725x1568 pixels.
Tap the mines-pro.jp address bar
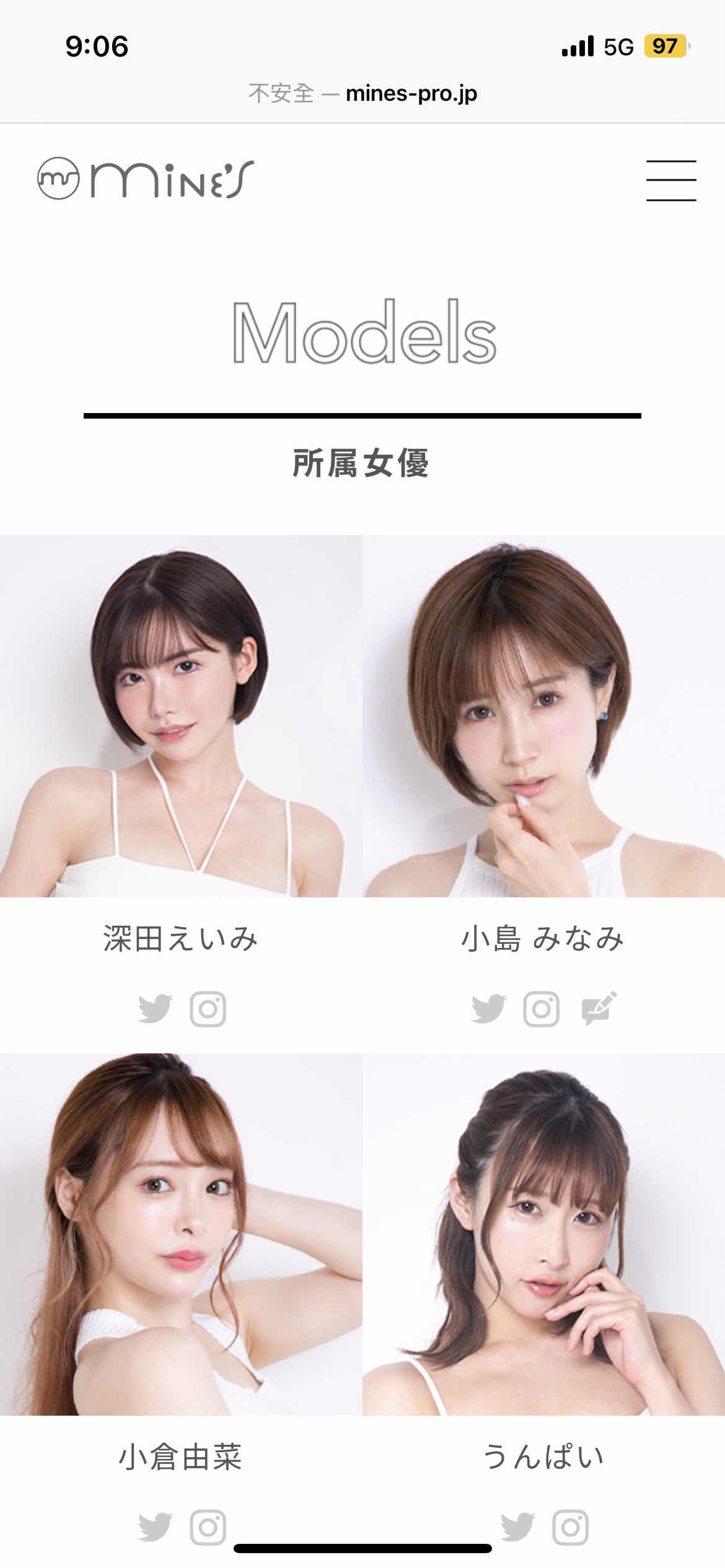tap(362, 94)
